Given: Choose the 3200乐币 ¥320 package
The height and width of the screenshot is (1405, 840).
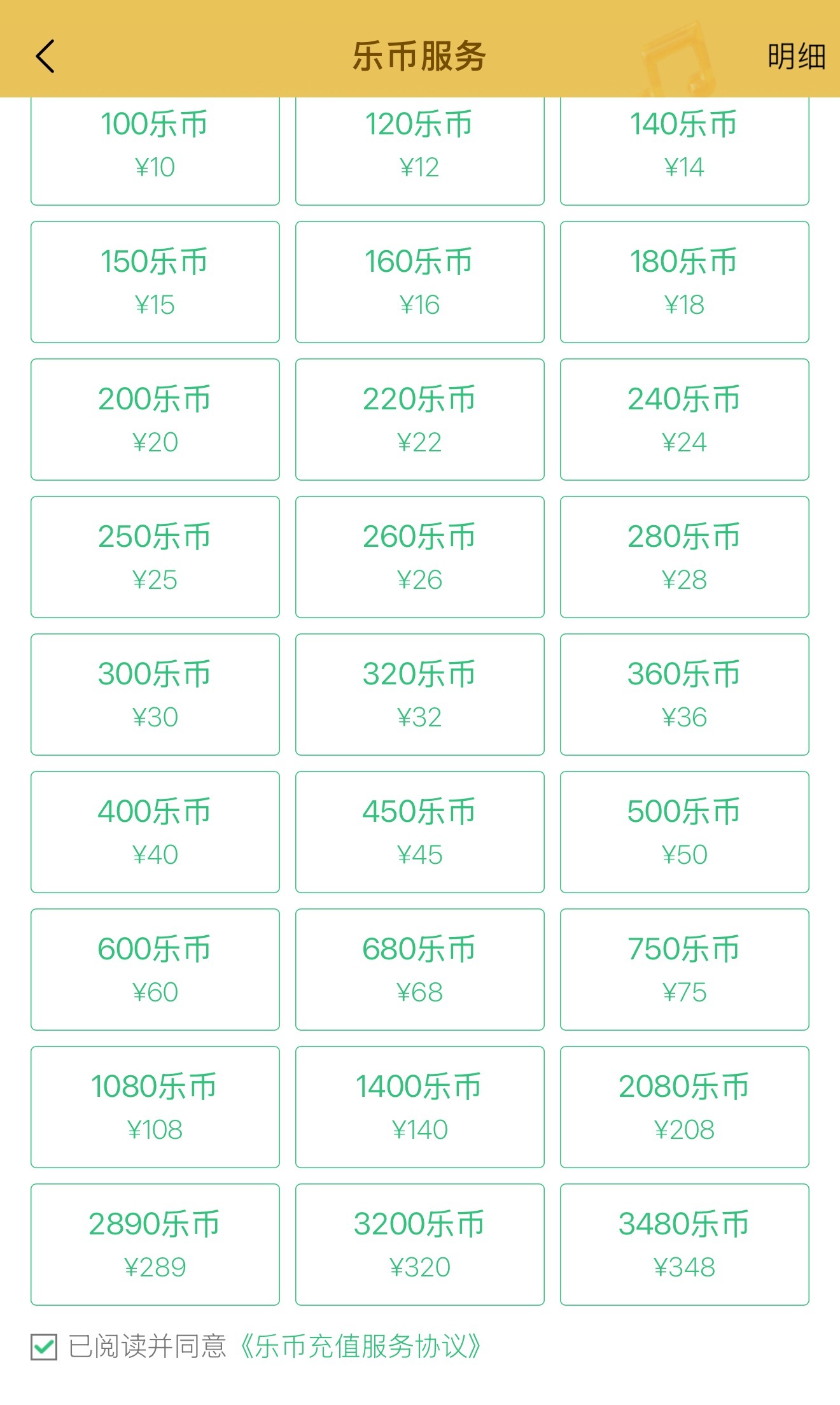Looking at the screenshot, I should (x=420, y=1245).
